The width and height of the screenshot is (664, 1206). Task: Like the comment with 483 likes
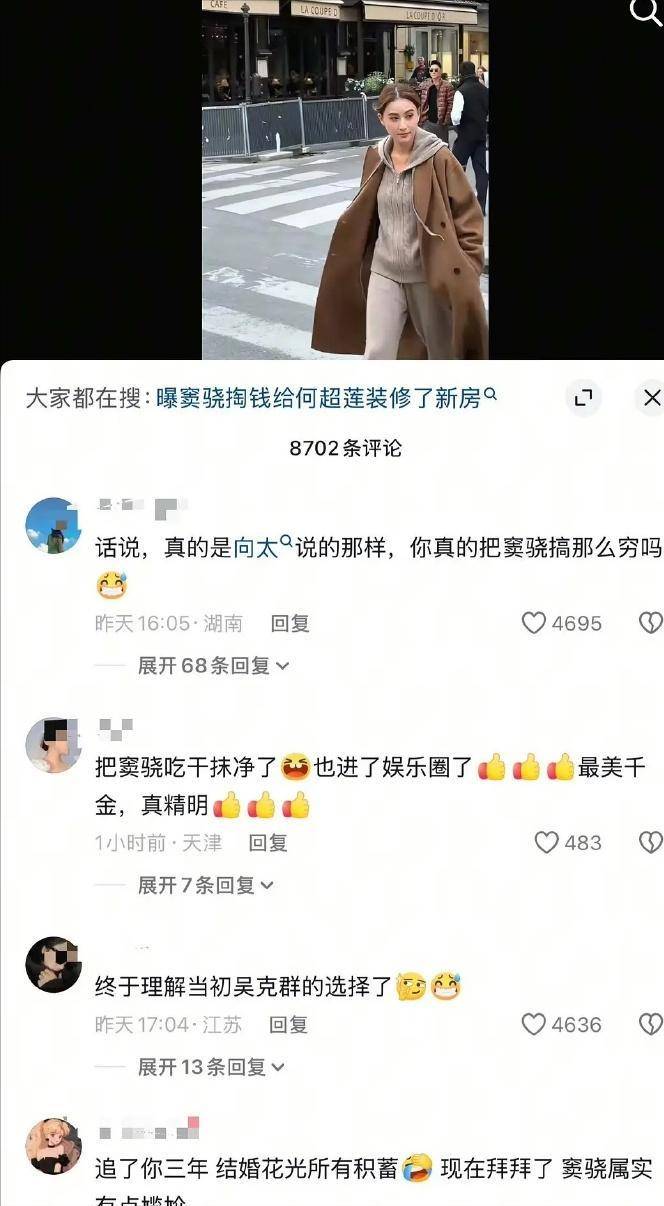pos(547,843)
